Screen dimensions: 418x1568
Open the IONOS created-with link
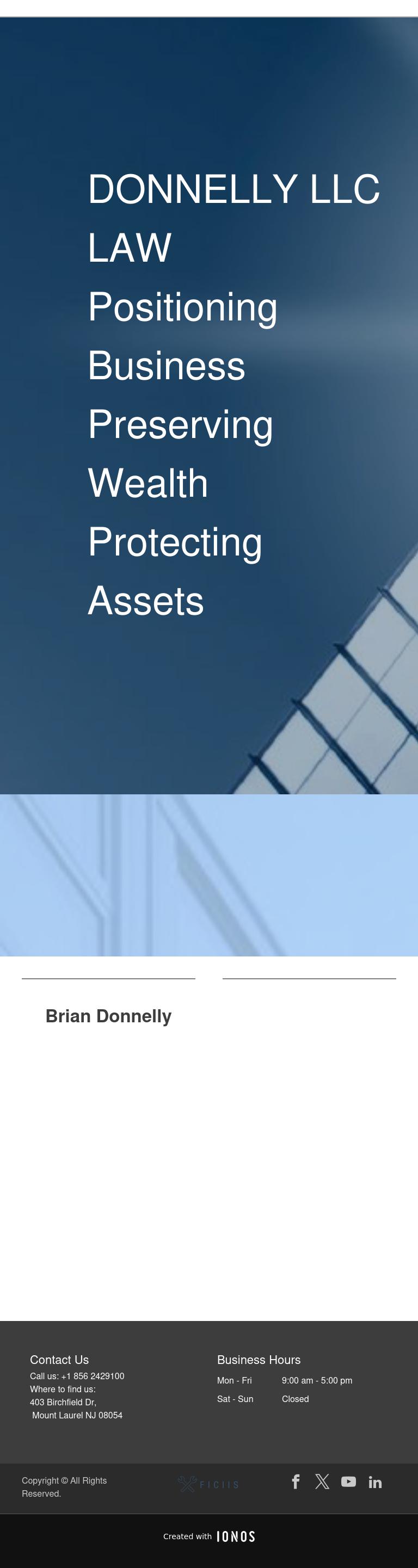(x=209, y=1536)
